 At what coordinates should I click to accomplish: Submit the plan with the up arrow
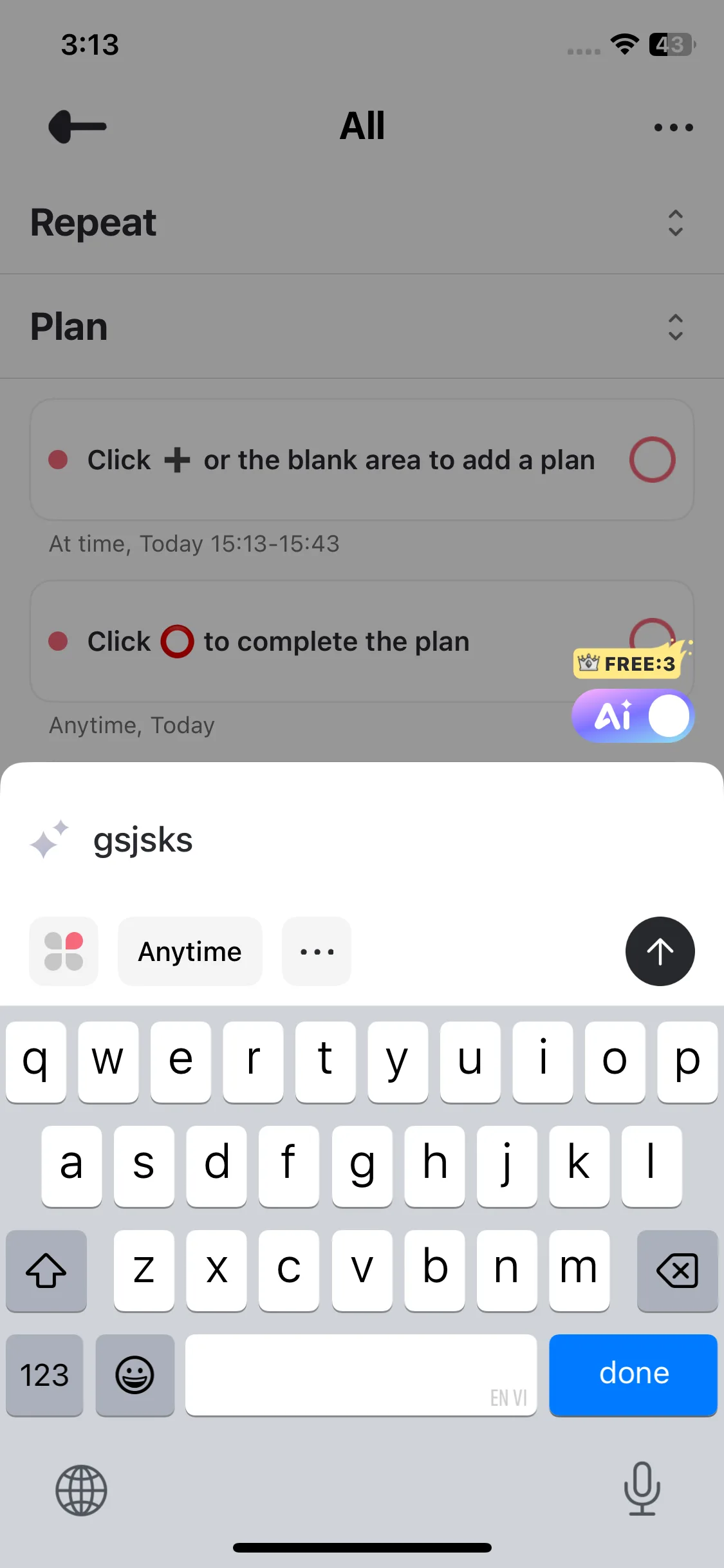pos(660,951)
